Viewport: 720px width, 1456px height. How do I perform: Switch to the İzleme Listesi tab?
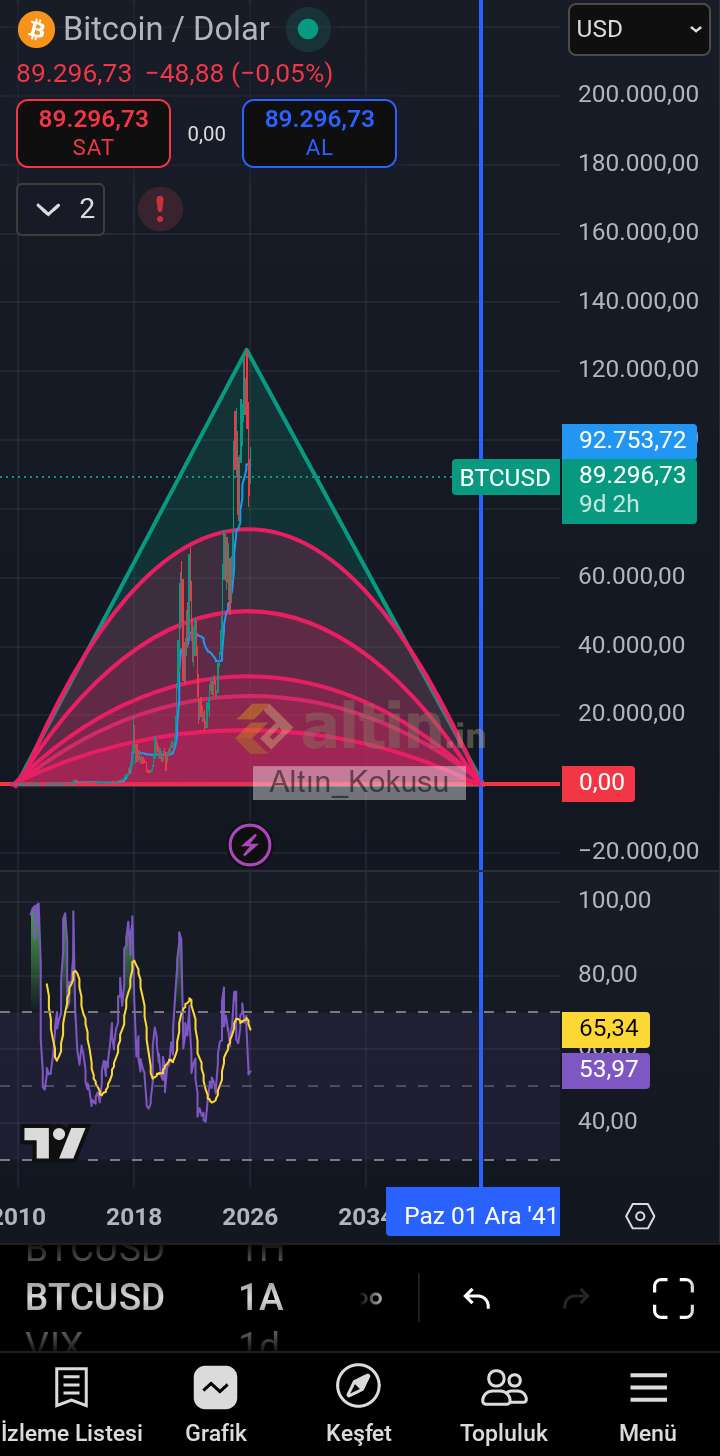coord(71,1405)
